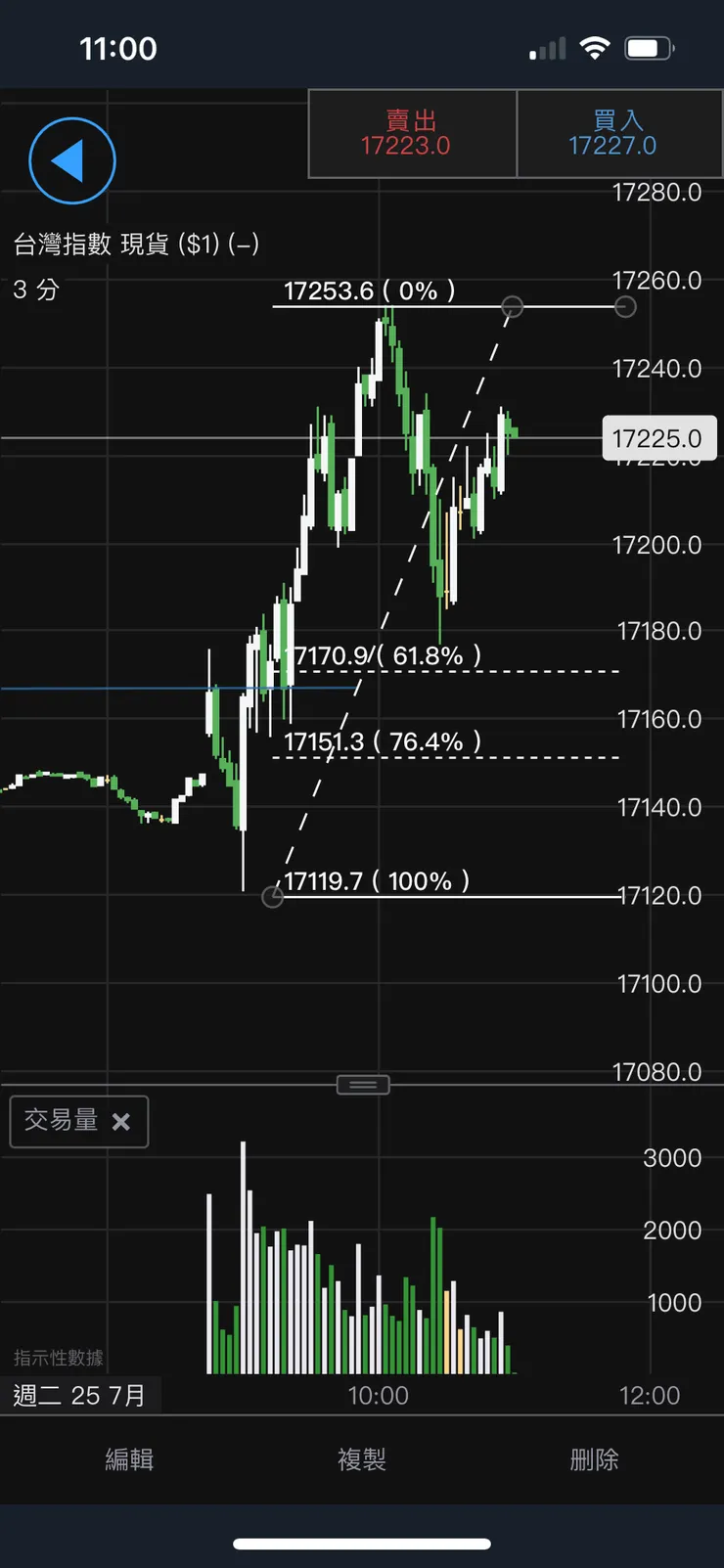Tap the 賣出 sell button at 17223.0
The height and width of the screenshot is (1568, 724).
412,134
